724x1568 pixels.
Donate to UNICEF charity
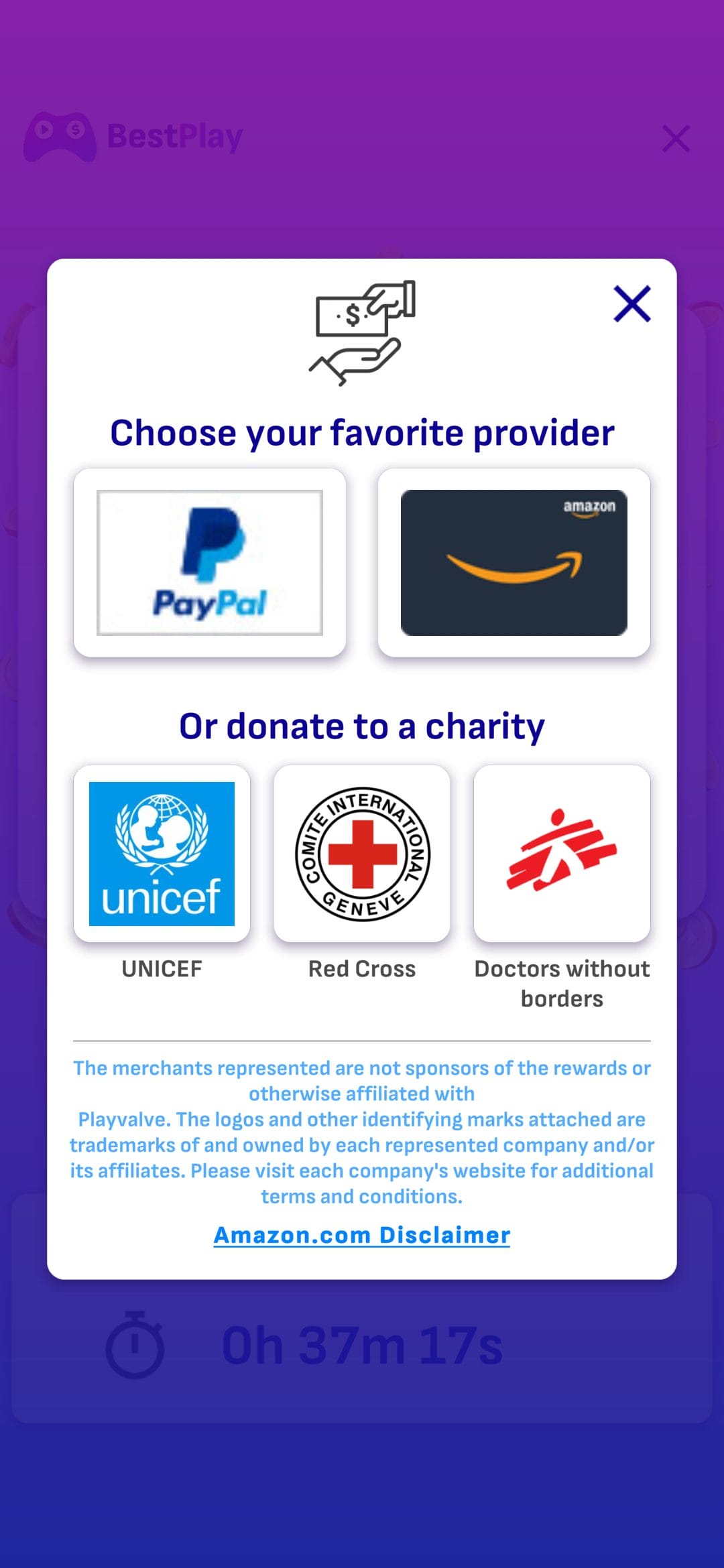(x=162, y=854)
